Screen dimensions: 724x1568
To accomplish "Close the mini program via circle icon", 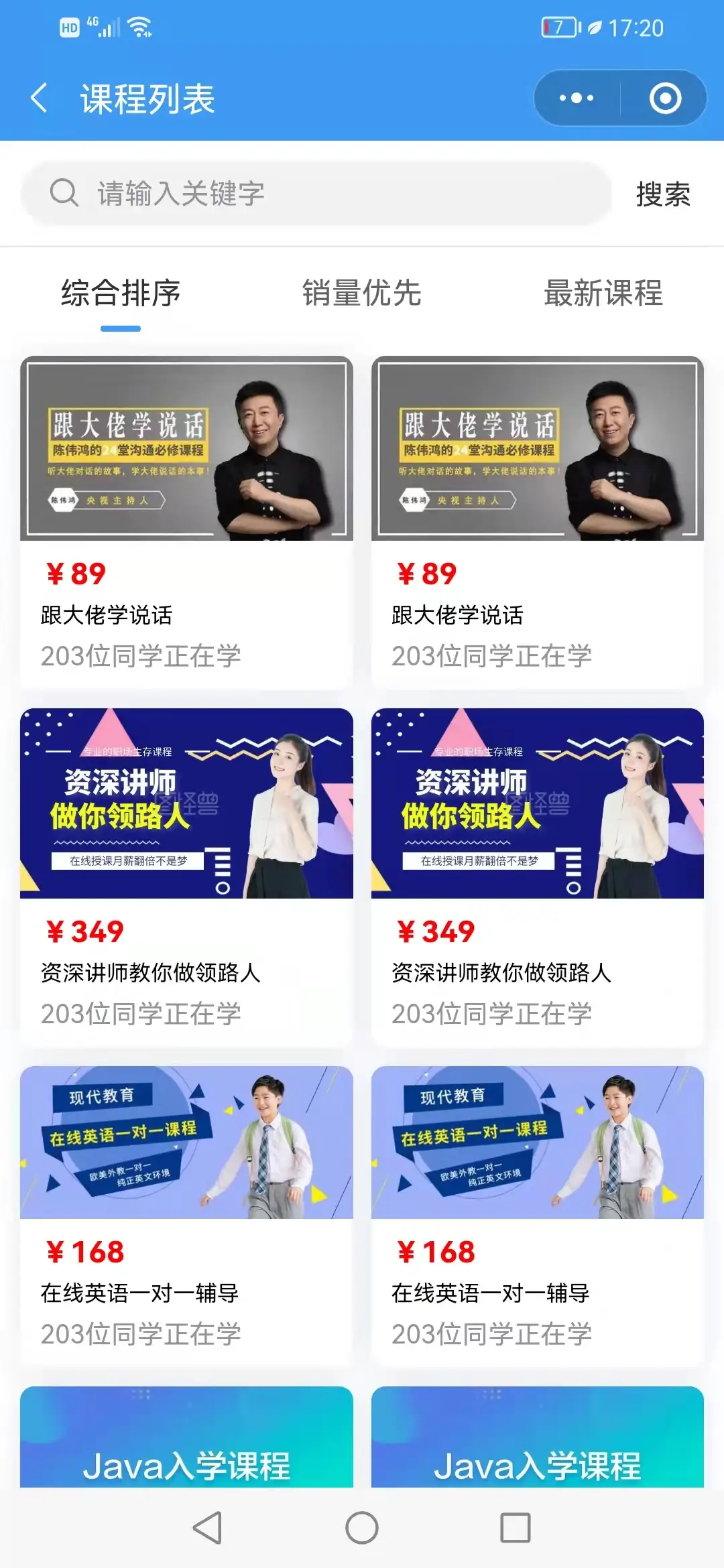I will pos(665,99).
